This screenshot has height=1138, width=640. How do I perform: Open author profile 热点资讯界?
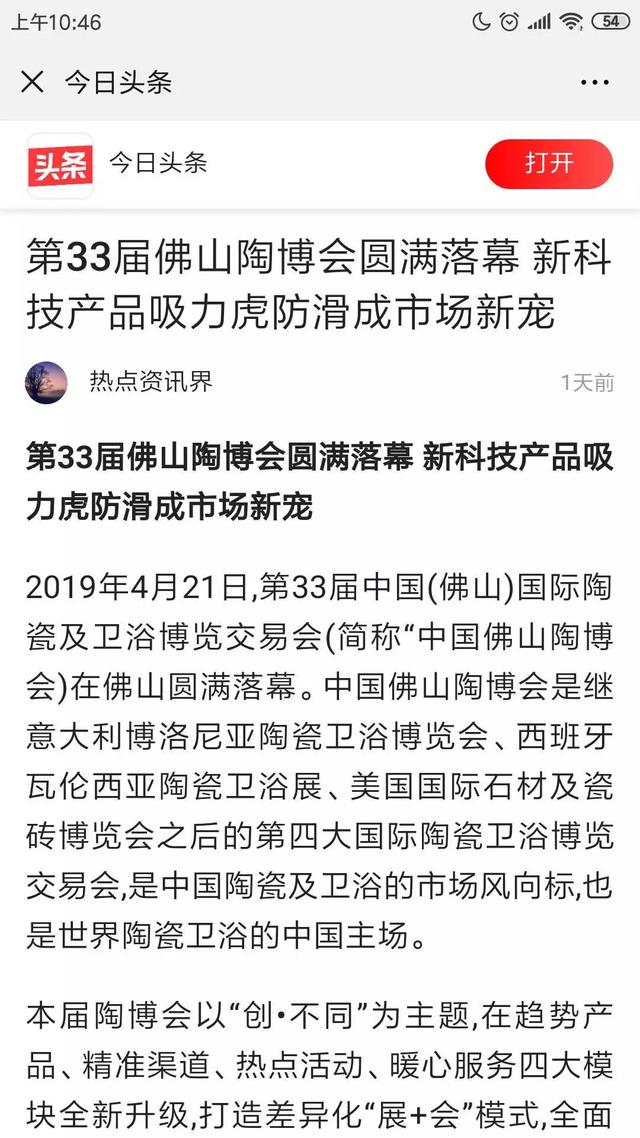pos(151,381)
